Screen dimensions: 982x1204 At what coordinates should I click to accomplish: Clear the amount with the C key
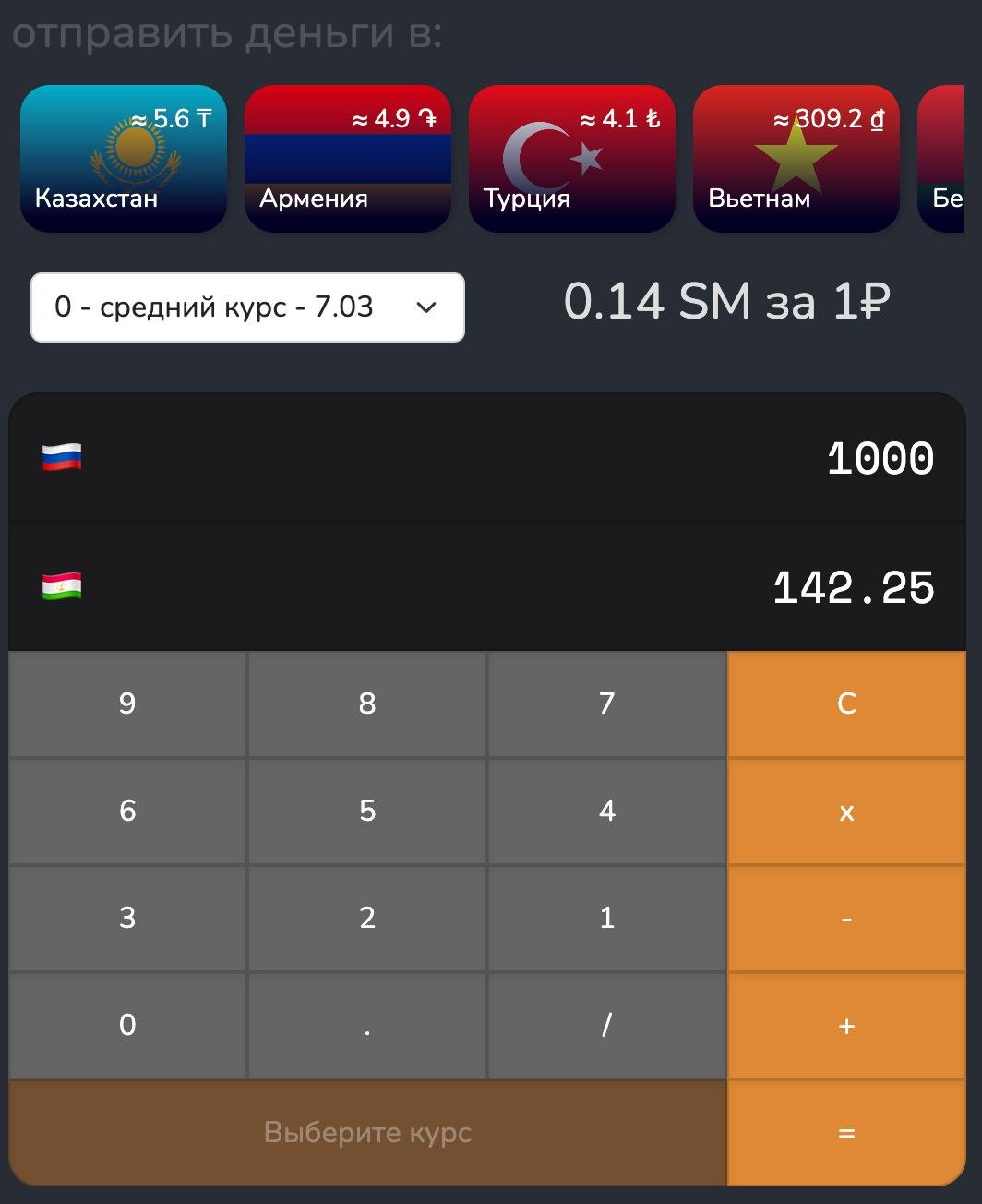pos(846,704)
